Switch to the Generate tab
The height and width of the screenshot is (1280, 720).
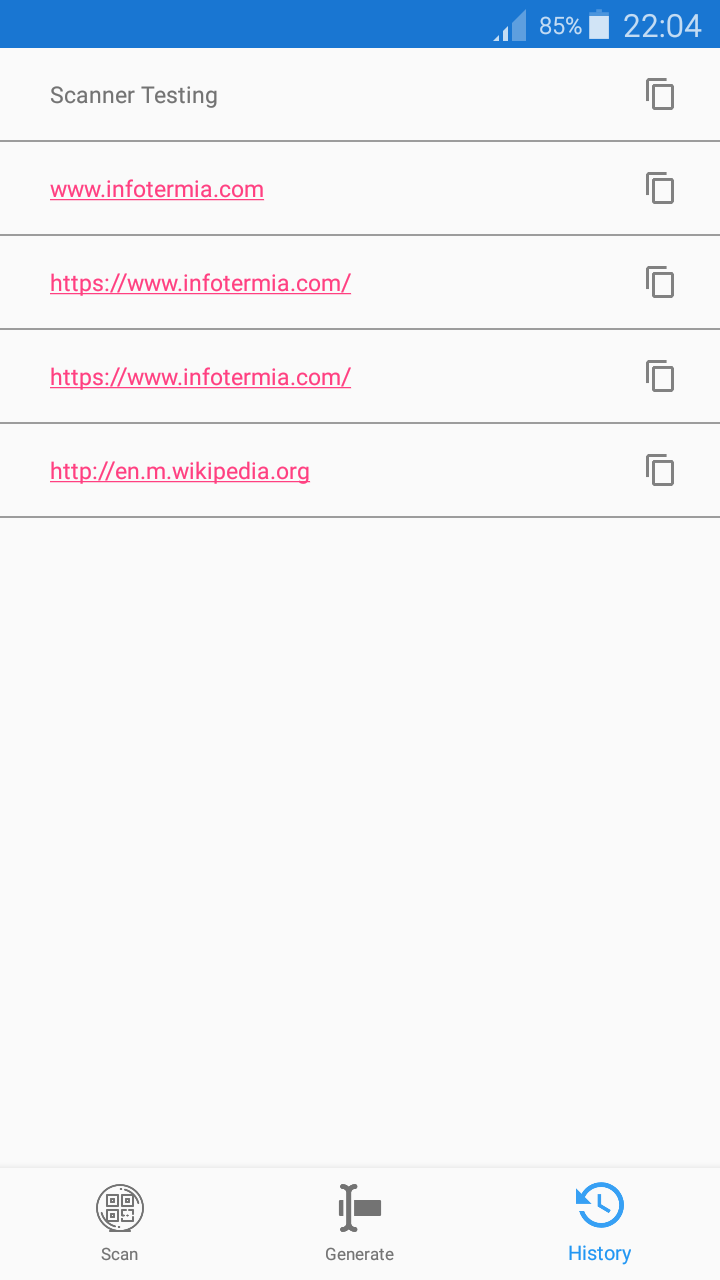(x=359, y=1220)
